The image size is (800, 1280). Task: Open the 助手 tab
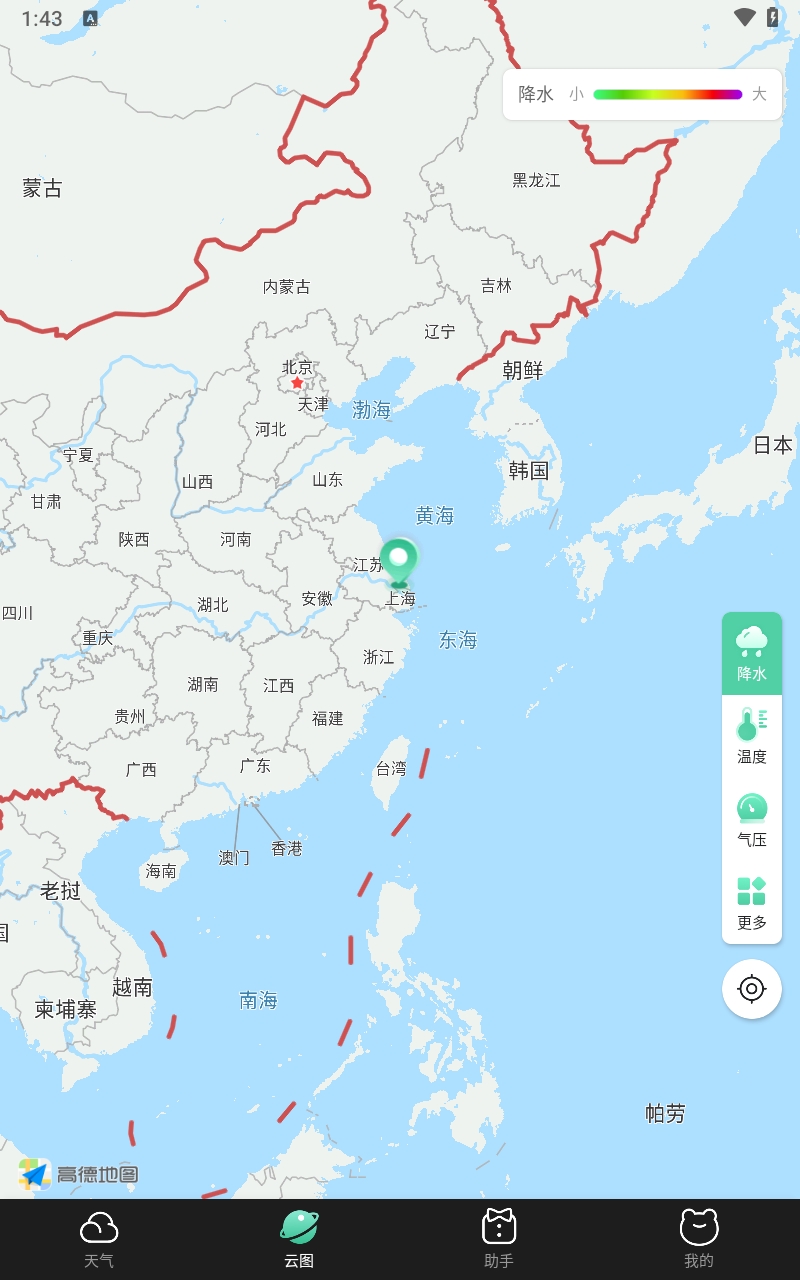click(x=499, y=1239)
